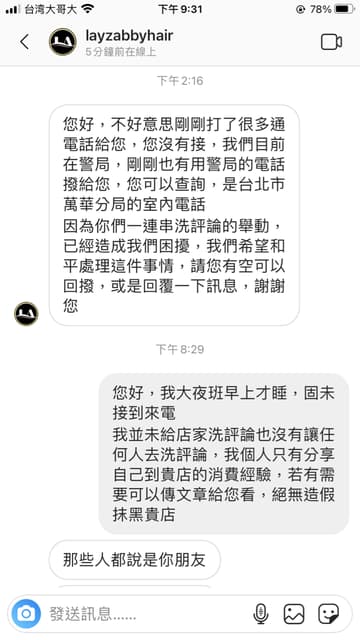The image size is (360, 640).
Task: Go back to the message list
Action: point(24,42)
